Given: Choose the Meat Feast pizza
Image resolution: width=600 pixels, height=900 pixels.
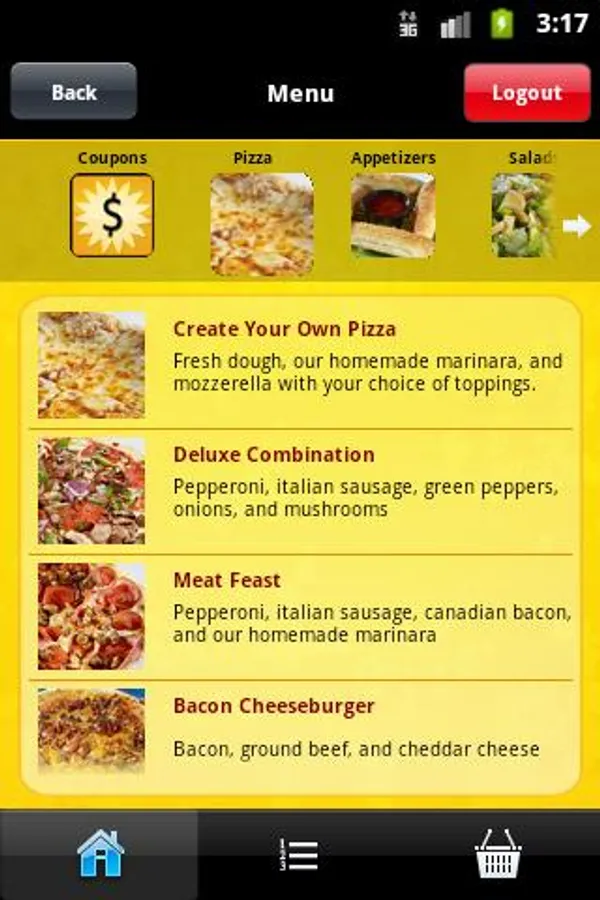Looking at the screenshot, I should (x=301, y=617).
